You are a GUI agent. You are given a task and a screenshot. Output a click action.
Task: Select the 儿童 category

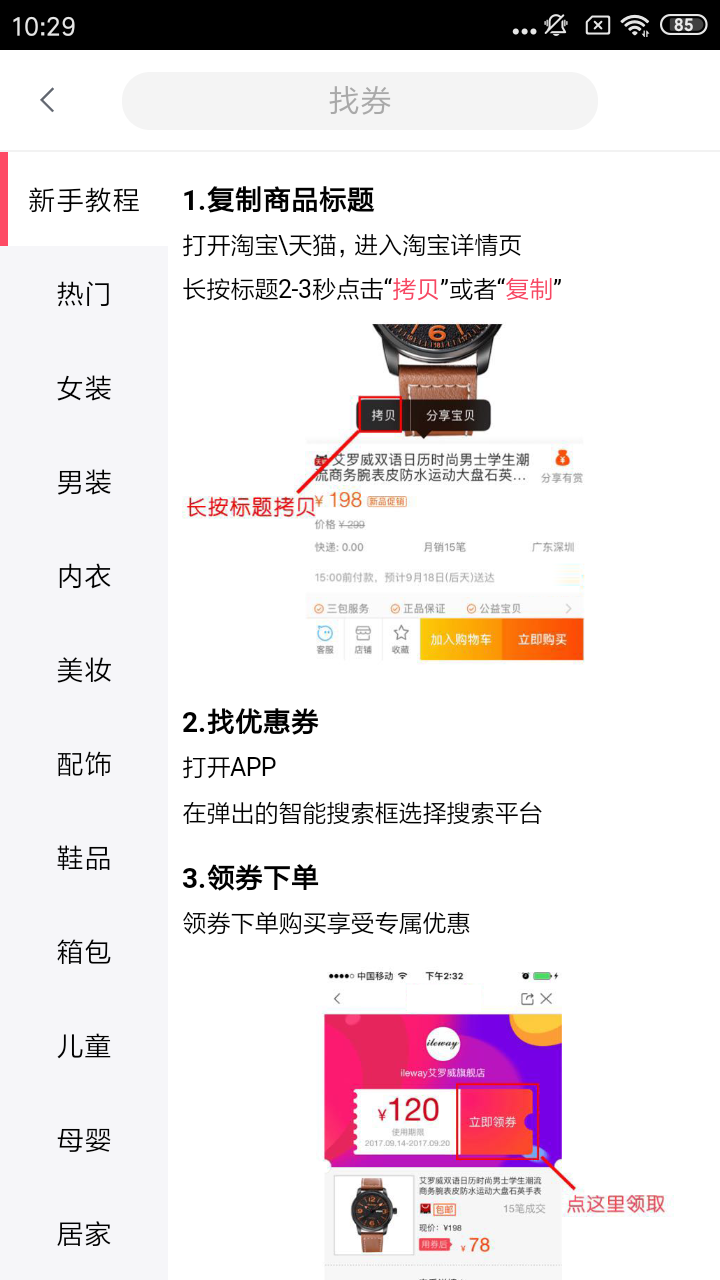coord(84,1046)
